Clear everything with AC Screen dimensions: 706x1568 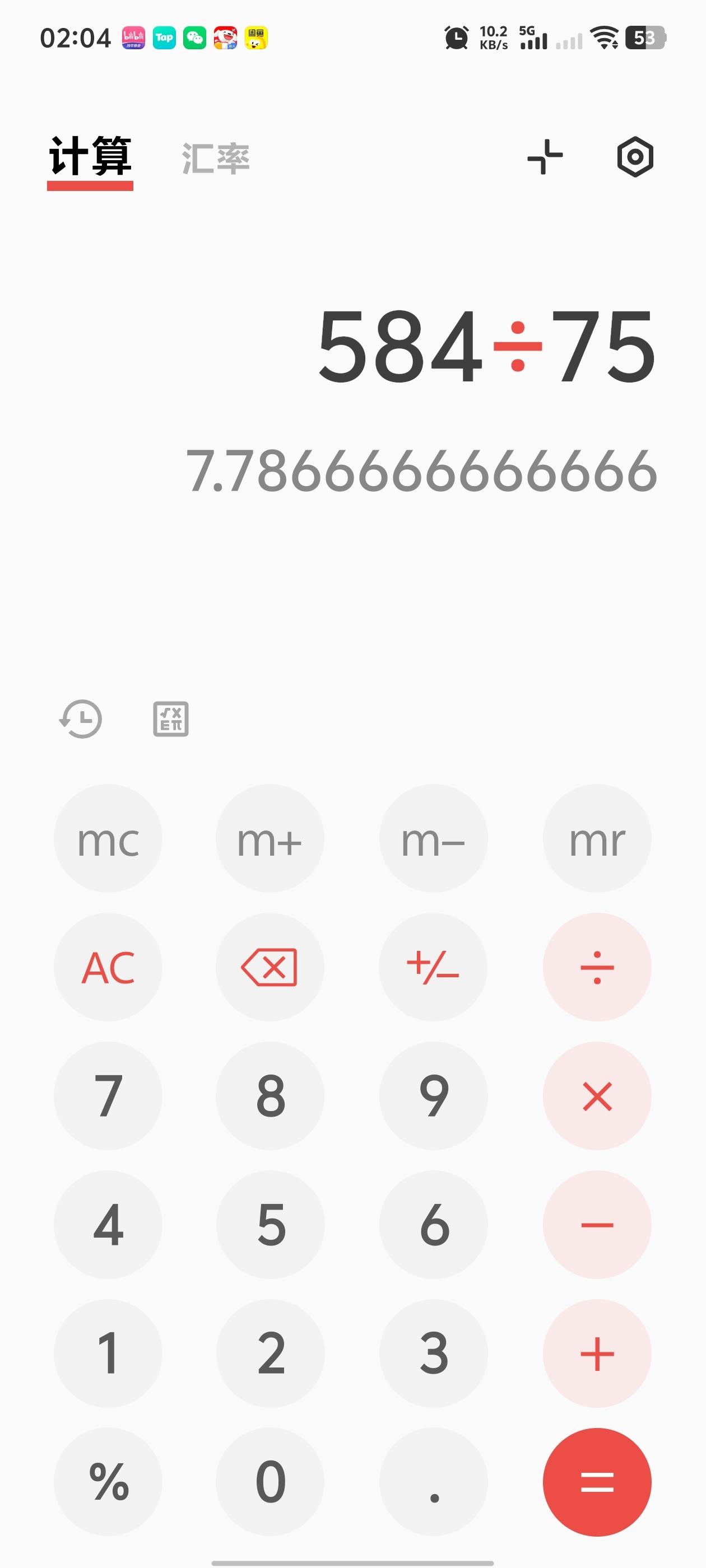coord(108,967)
